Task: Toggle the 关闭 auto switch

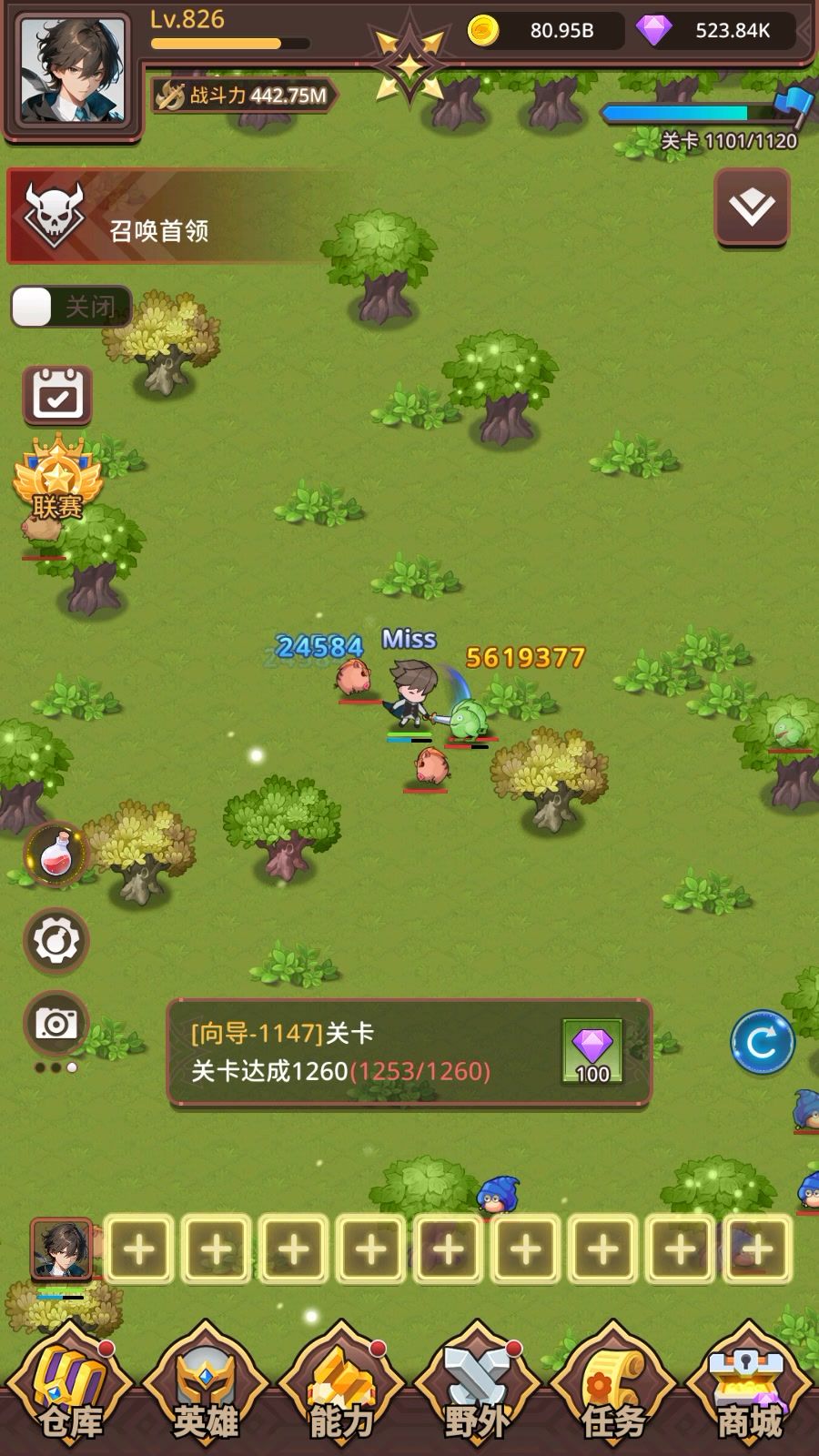Action: pos(71,307)
